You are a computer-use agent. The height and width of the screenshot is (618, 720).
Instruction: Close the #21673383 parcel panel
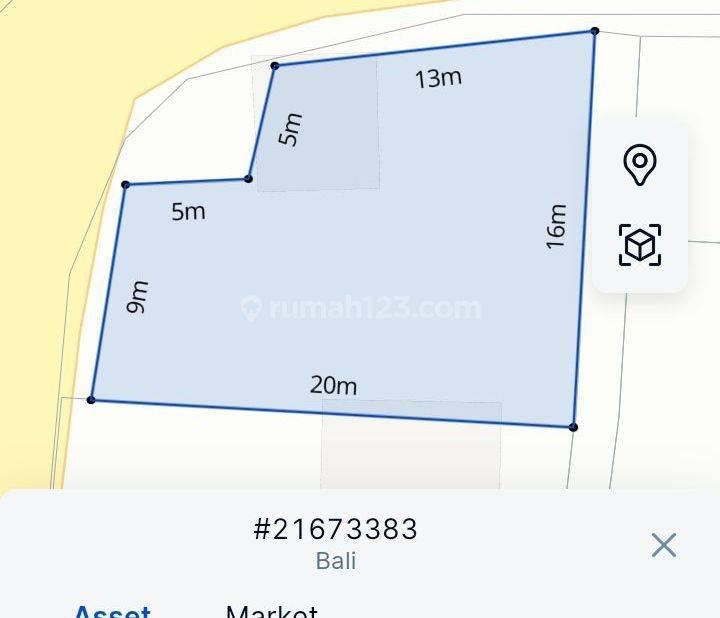pyautogui.click(x=663, y=545)
